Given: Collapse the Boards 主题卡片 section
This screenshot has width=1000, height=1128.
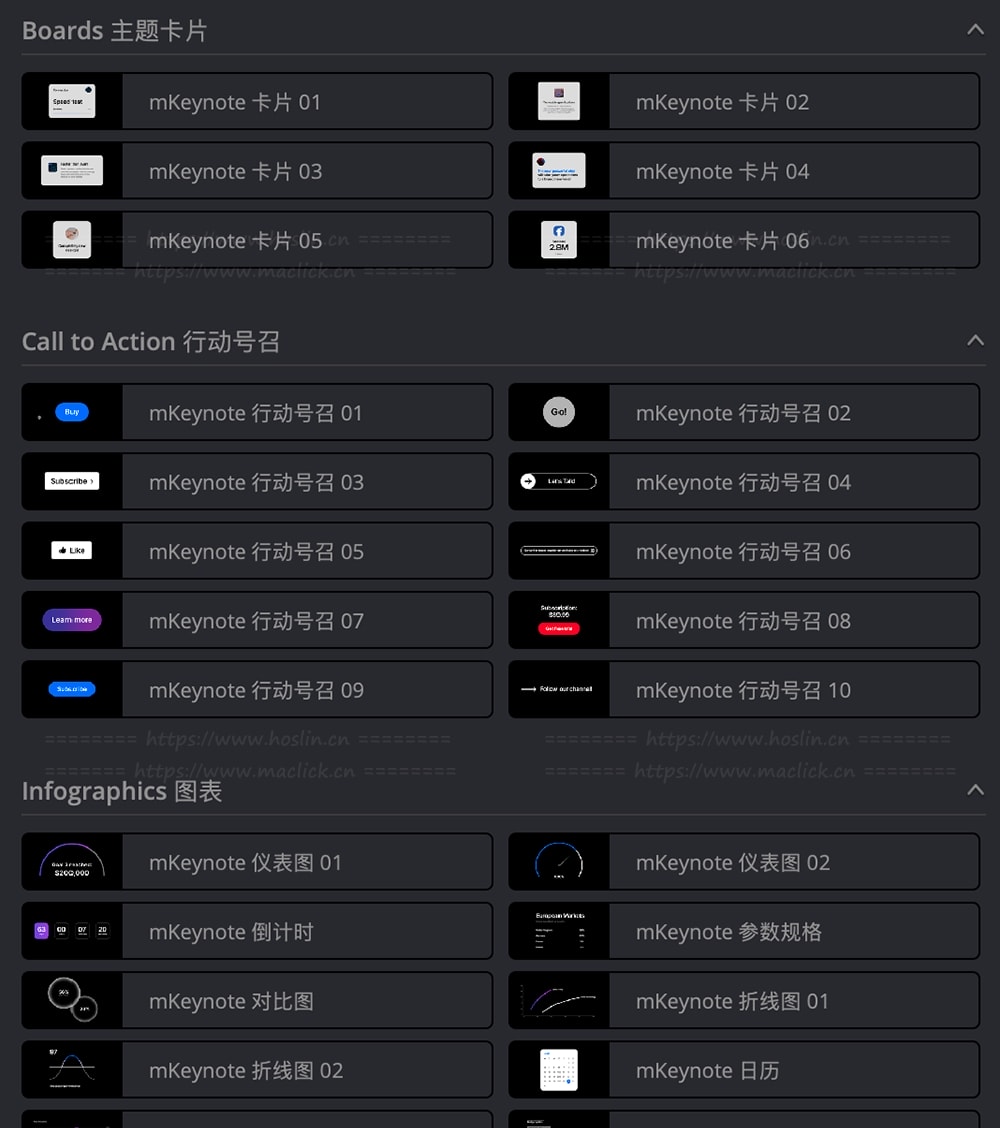Looking at the screenshot, I should 975,30.
